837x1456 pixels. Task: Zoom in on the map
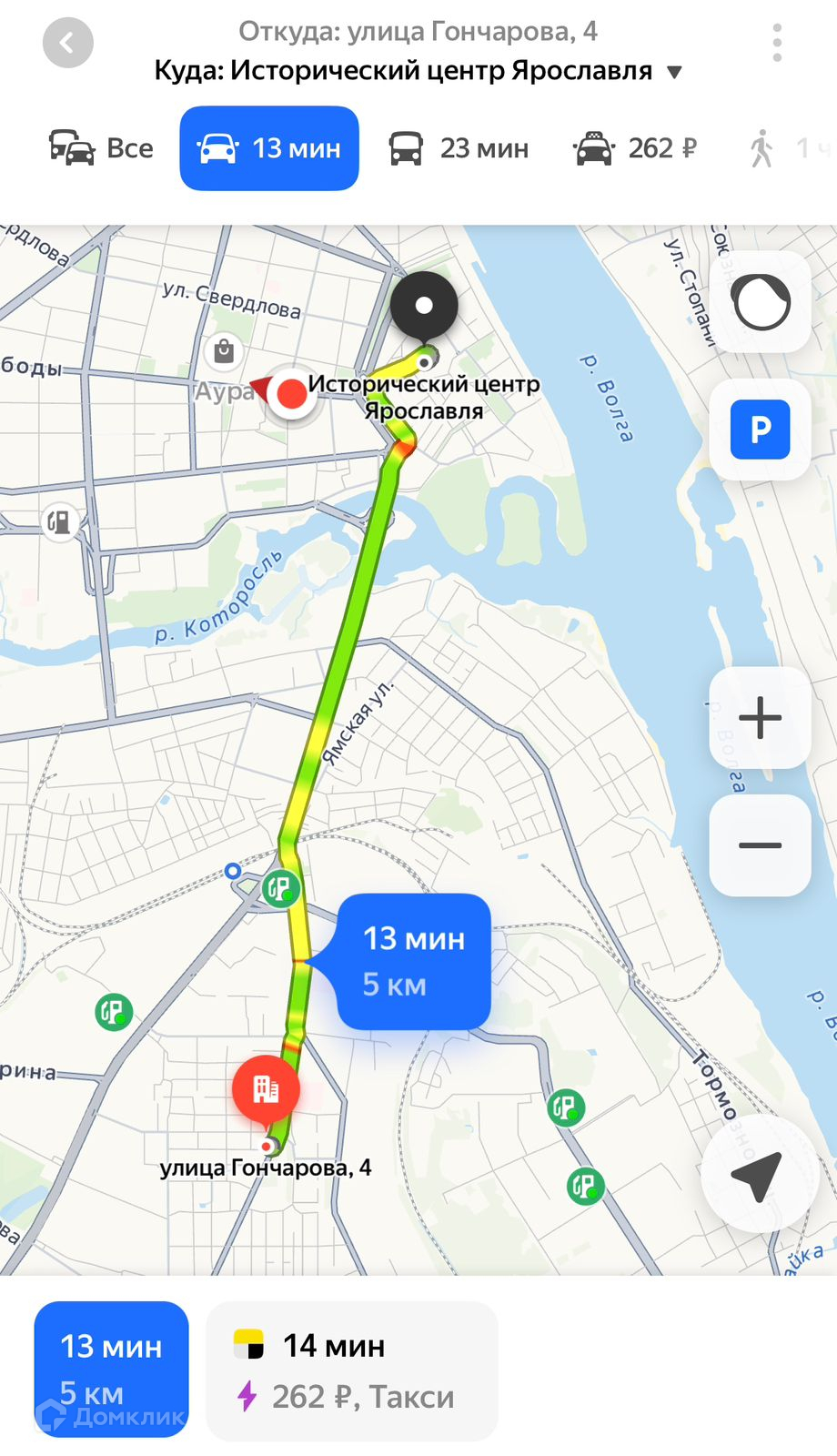coord(761,718)
